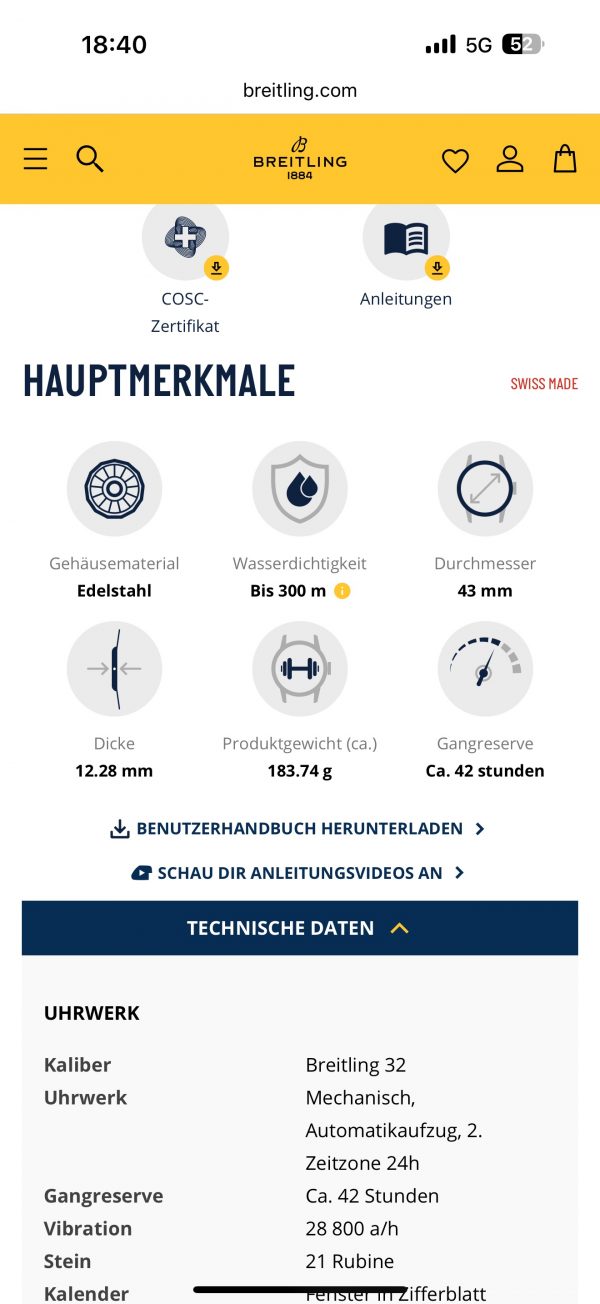This screenshot has height=1304, width=600.
Task: Open the account profile icon
Action: pos(510,159)
